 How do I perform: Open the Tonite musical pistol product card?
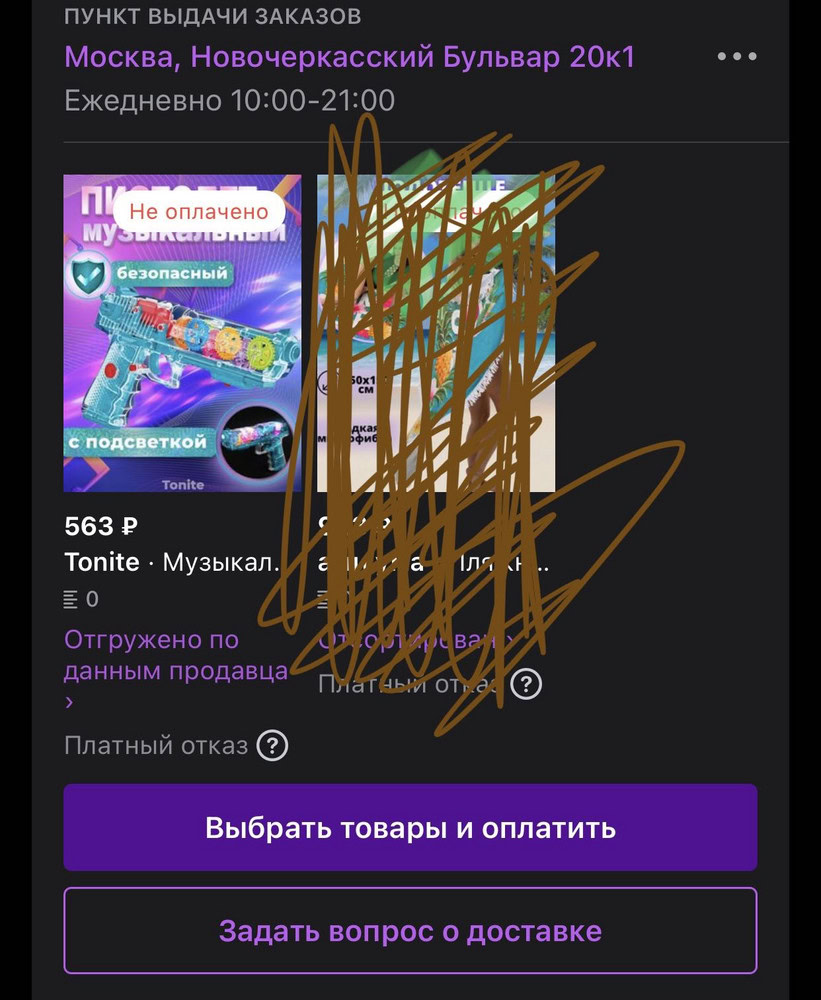(x=182, y=334)
